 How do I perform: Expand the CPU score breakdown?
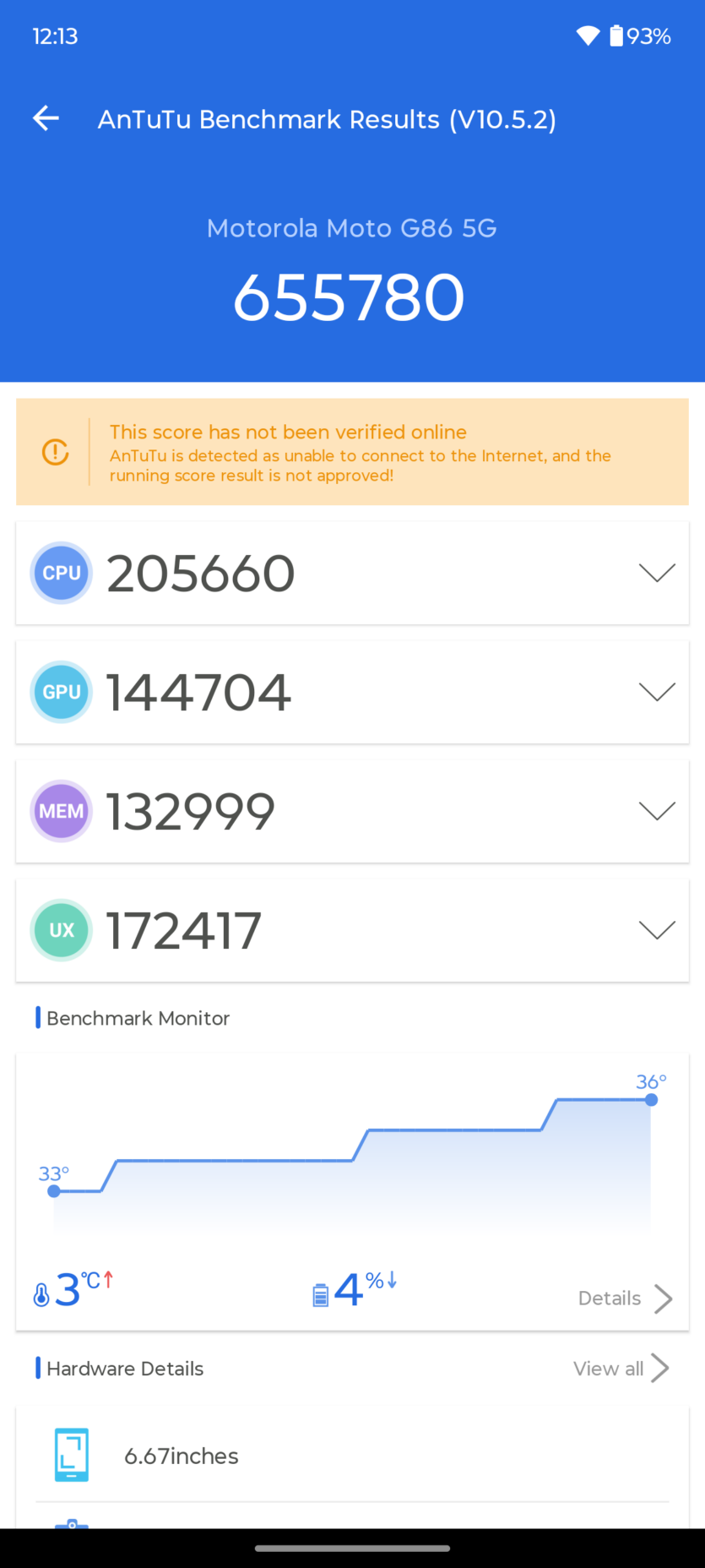pos(657,574)
